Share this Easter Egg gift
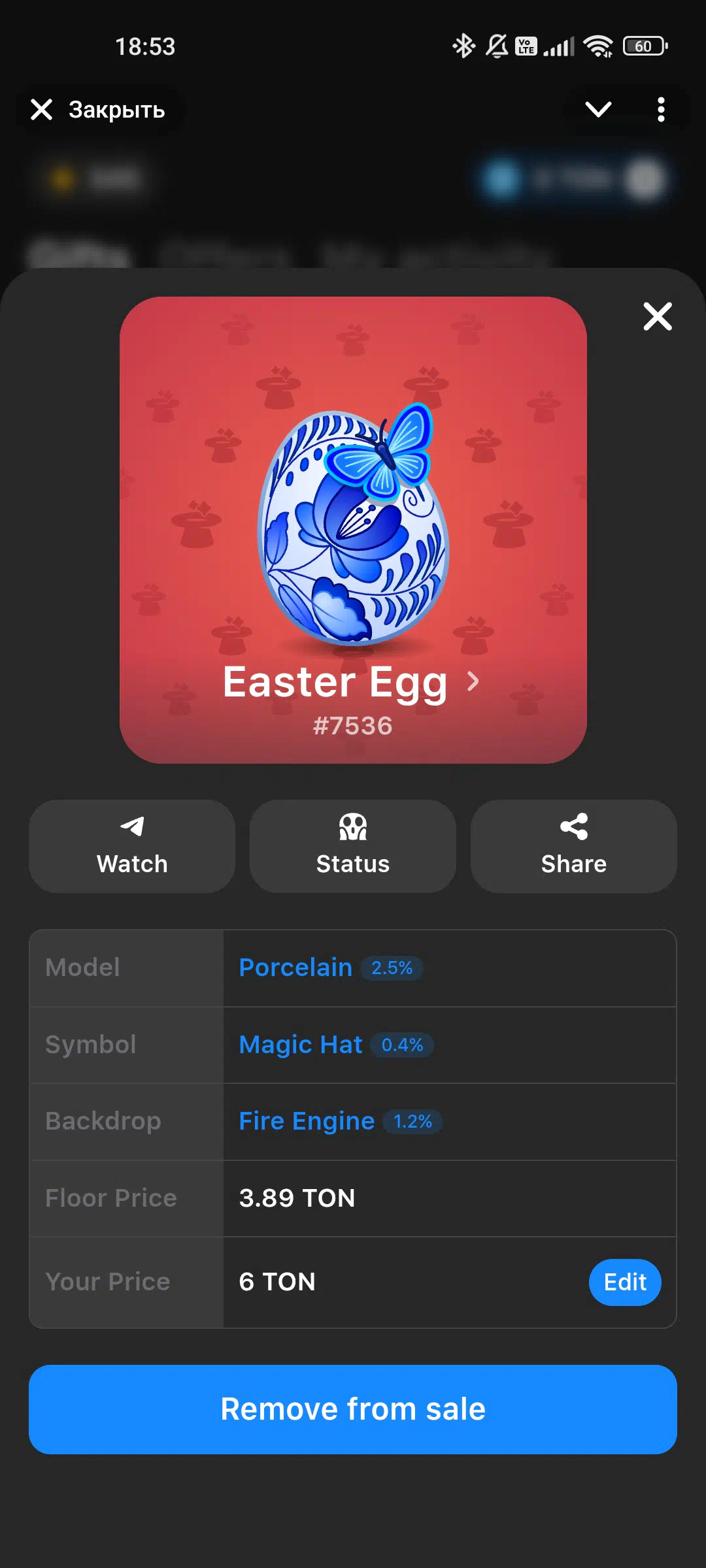 click(x=573, y=846)
